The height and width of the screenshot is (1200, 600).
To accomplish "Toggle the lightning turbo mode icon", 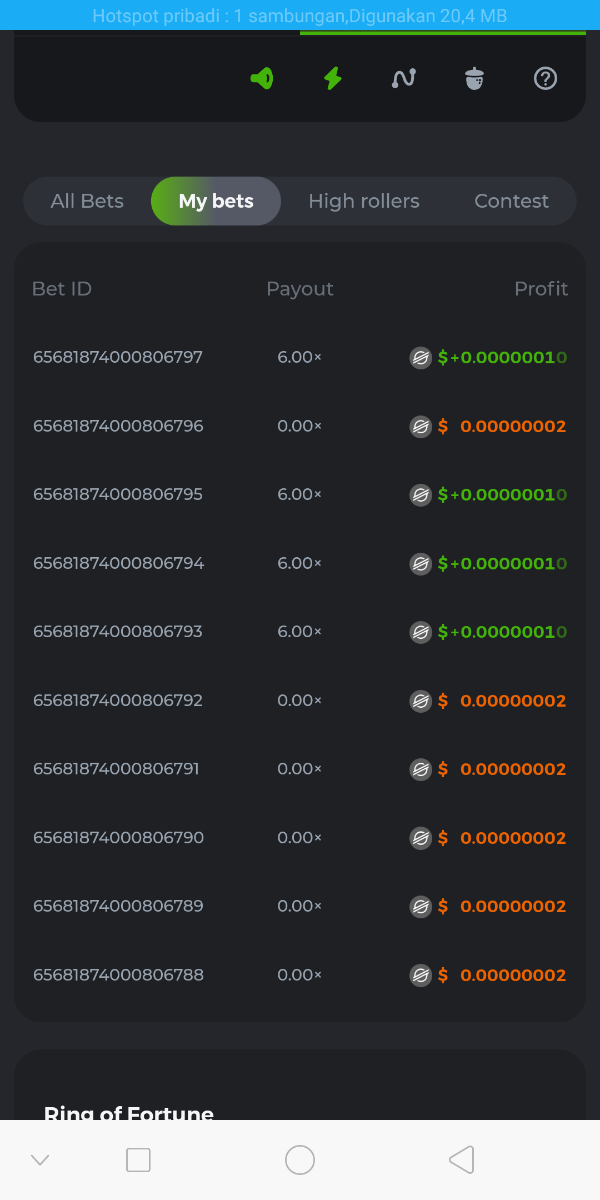I will click(x=333, y=78).
